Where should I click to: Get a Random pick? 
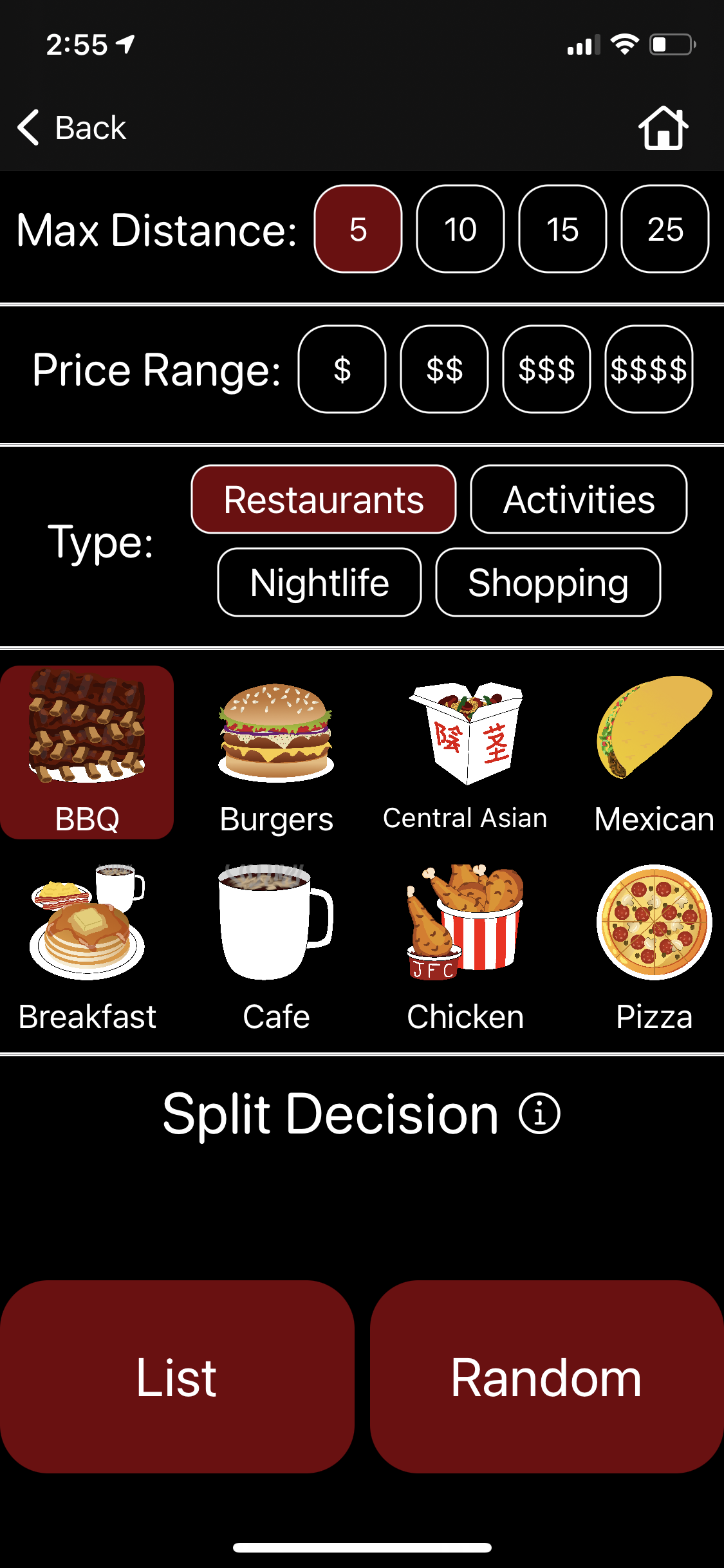click(x=546, y=1377)
